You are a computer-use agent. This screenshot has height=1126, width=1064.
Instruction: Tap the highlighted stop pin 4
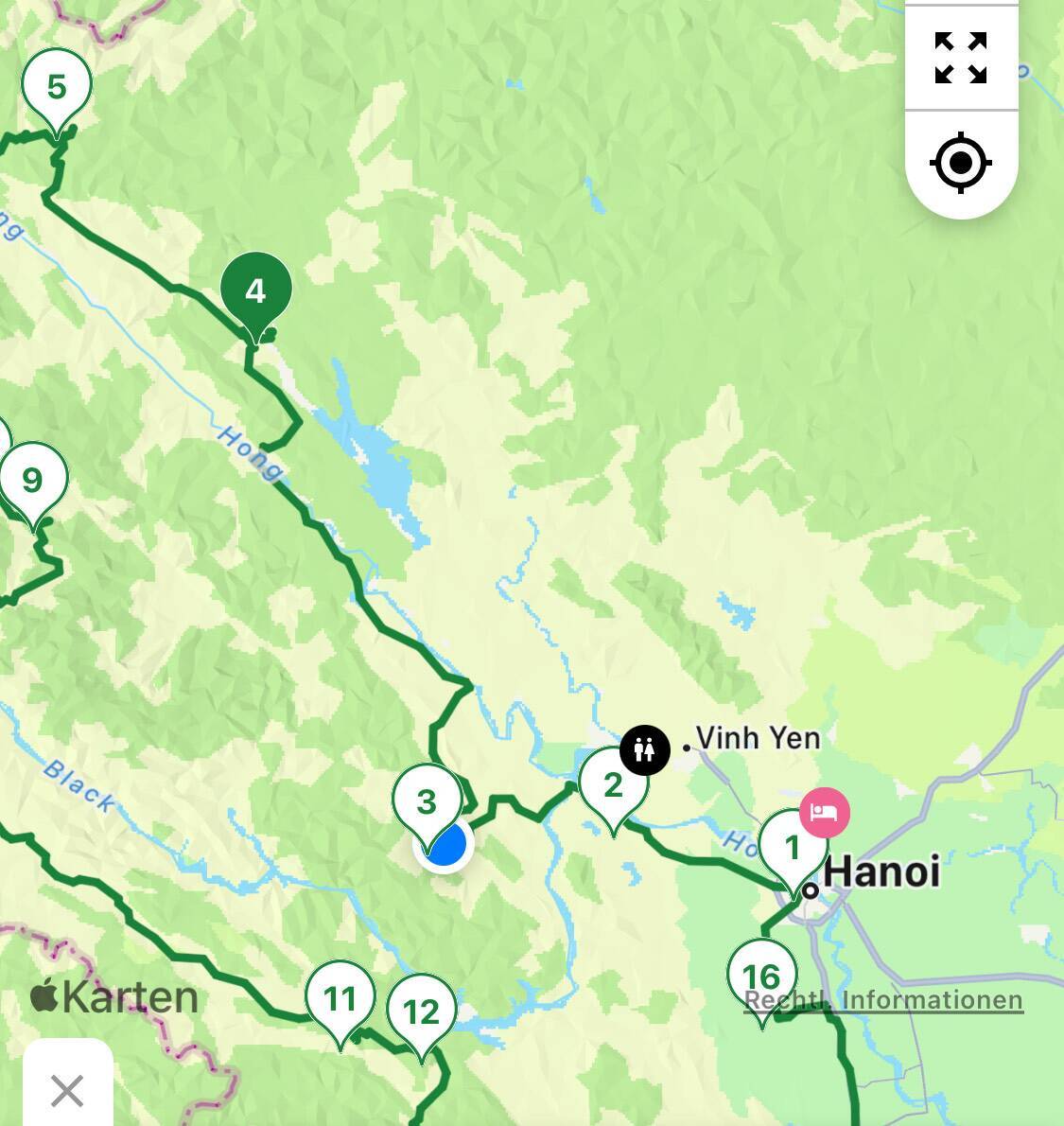click(x=255, y=290)
